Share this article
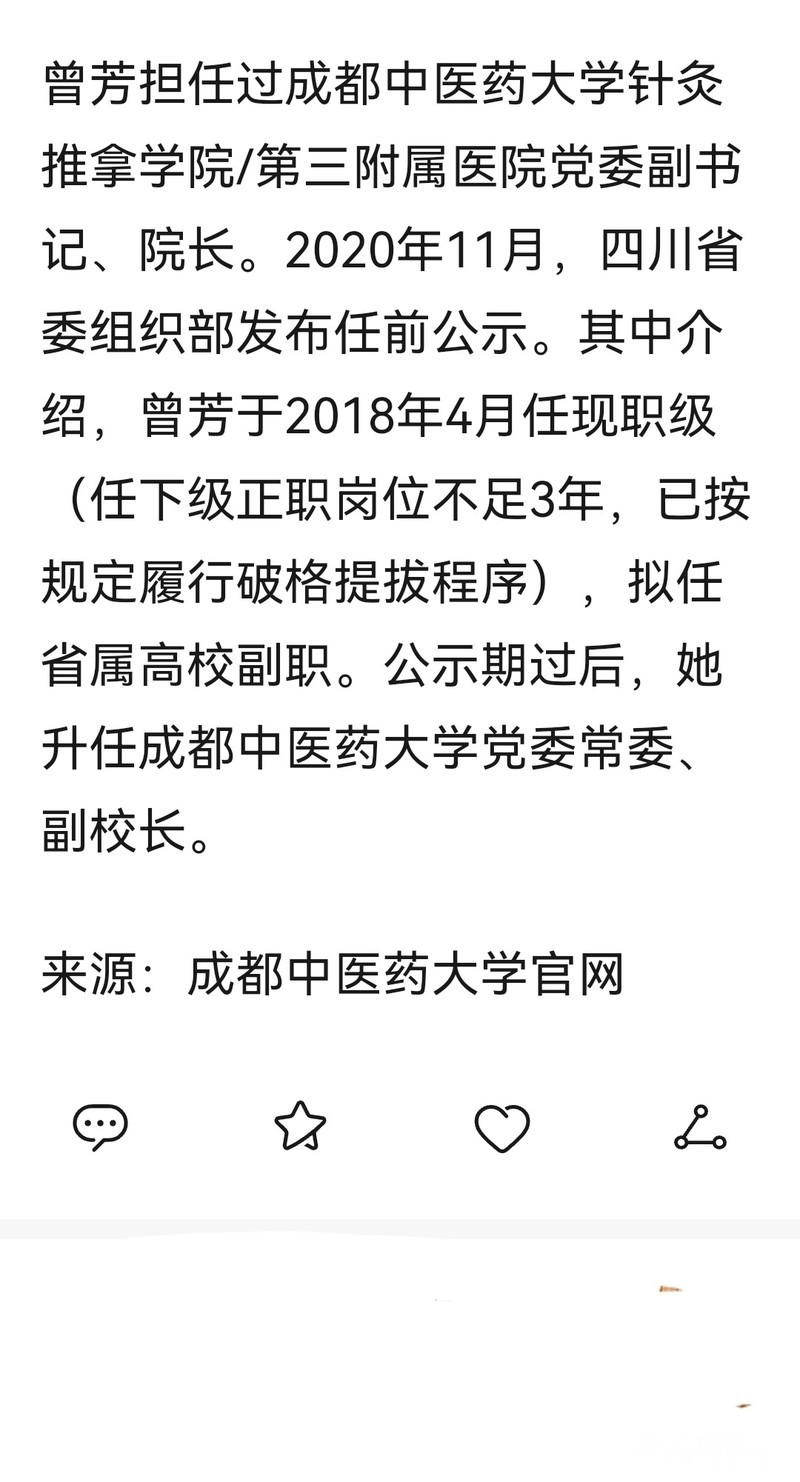 point(700,1128)
